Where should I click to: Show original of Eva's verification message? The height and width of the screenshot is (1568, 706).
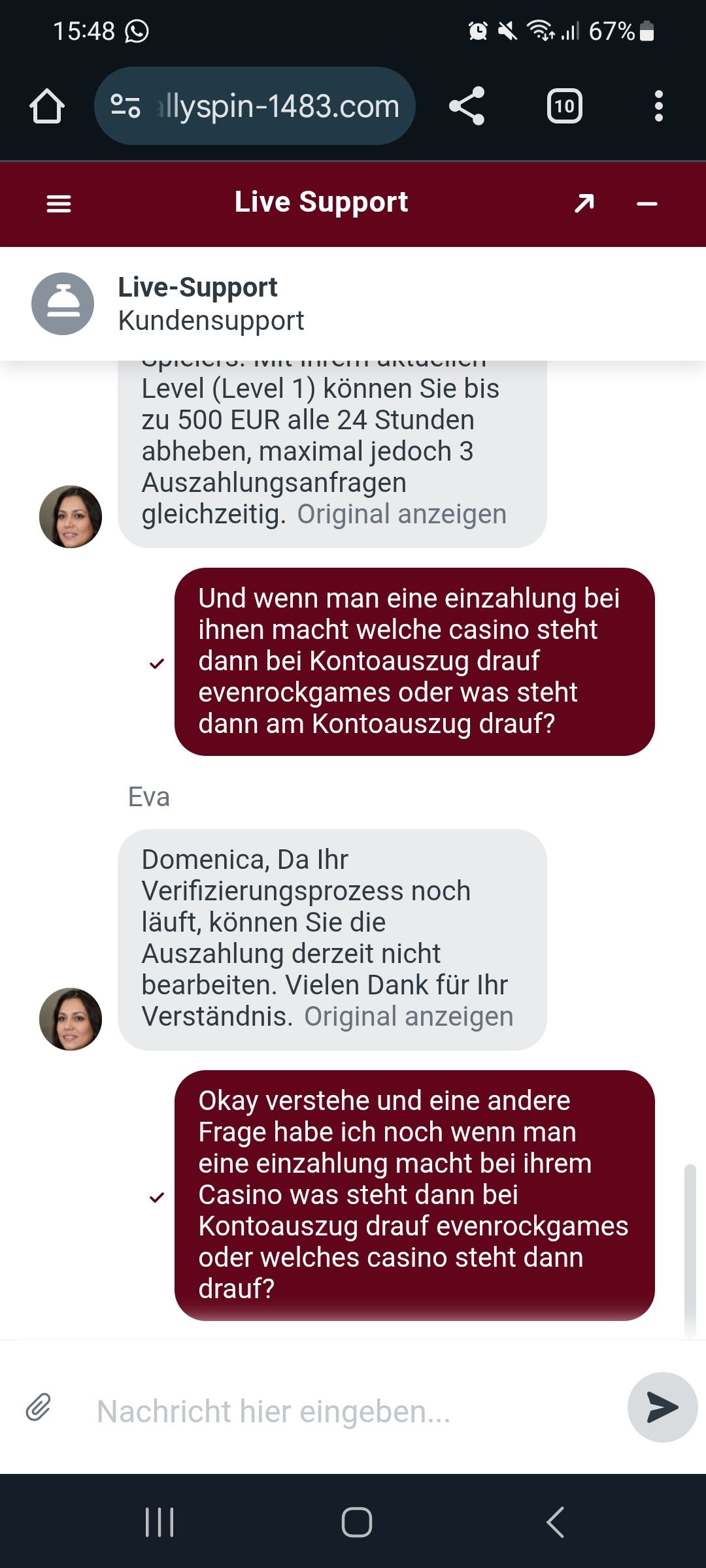point(409,1017)
